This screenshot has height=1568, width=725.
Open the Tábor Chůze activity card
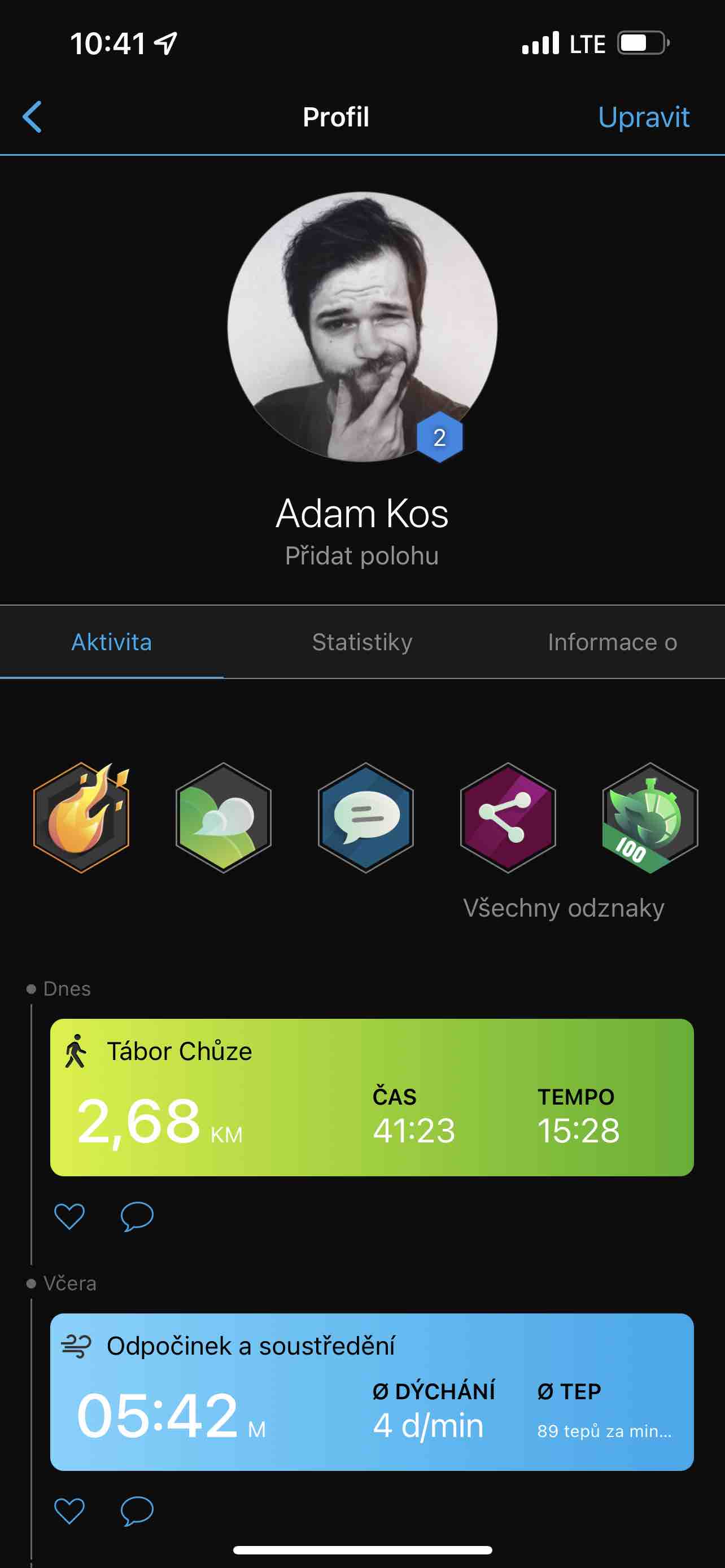372,1097
